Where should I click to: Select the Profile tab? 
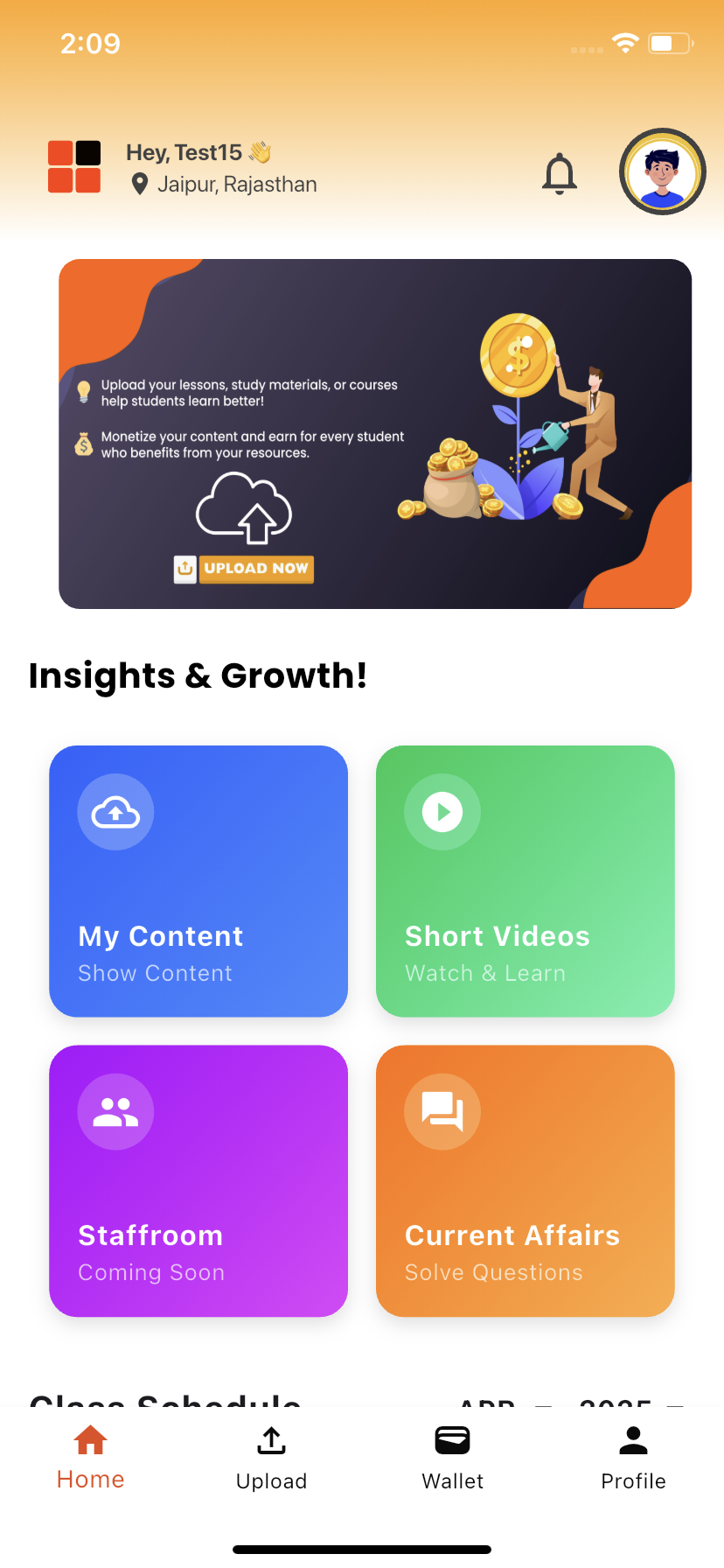633,1459
